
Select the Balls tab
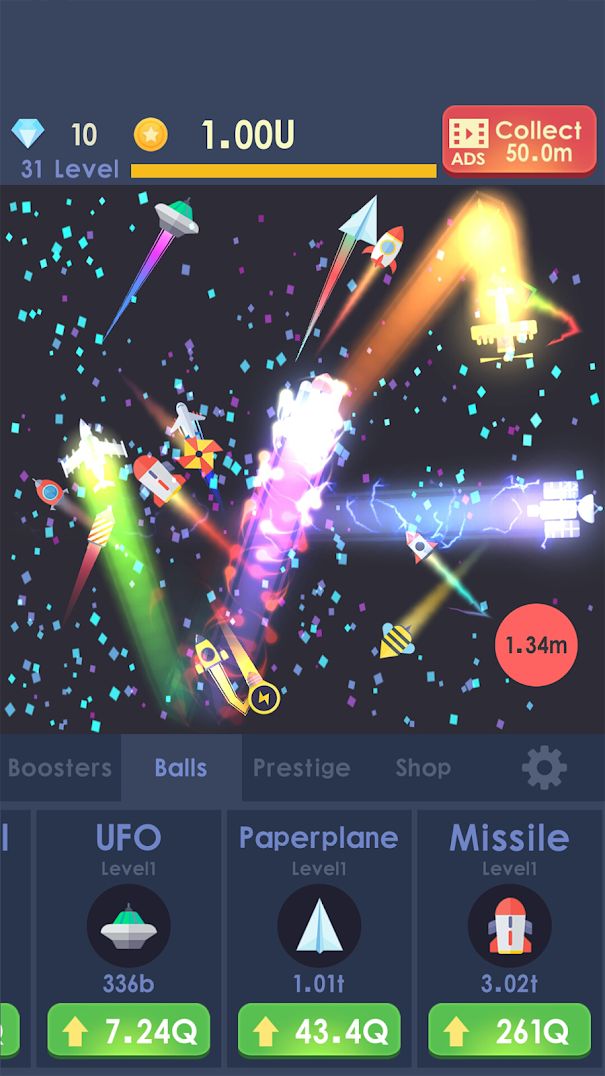pyautogui.click(x=181, y=767)
